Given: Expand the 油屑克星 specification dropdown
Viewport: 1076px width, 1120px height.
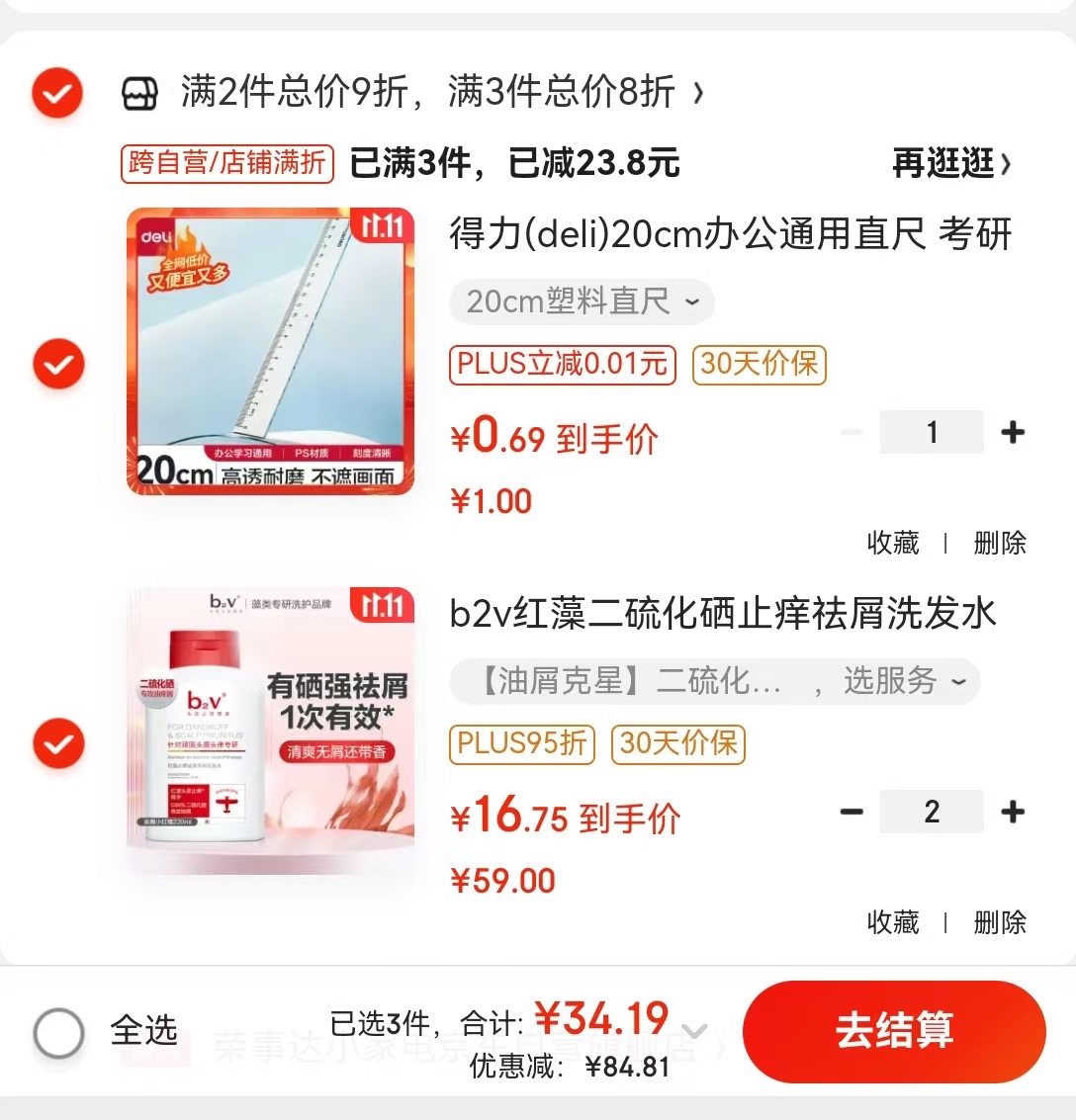Looking at the screenshot, I should 714,681.
